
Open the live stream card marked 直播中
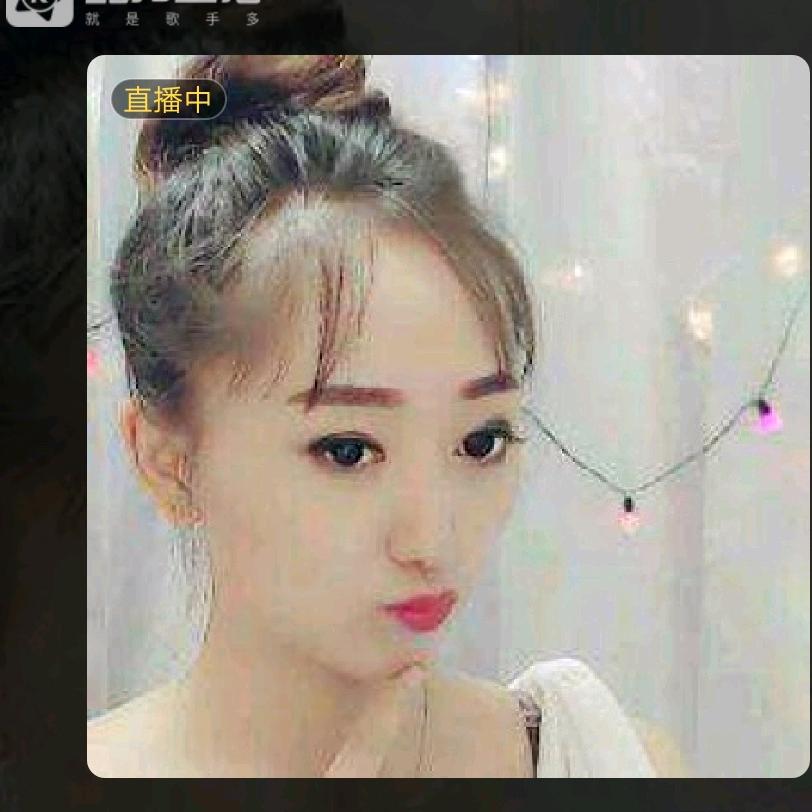click(x=447, y=416)
